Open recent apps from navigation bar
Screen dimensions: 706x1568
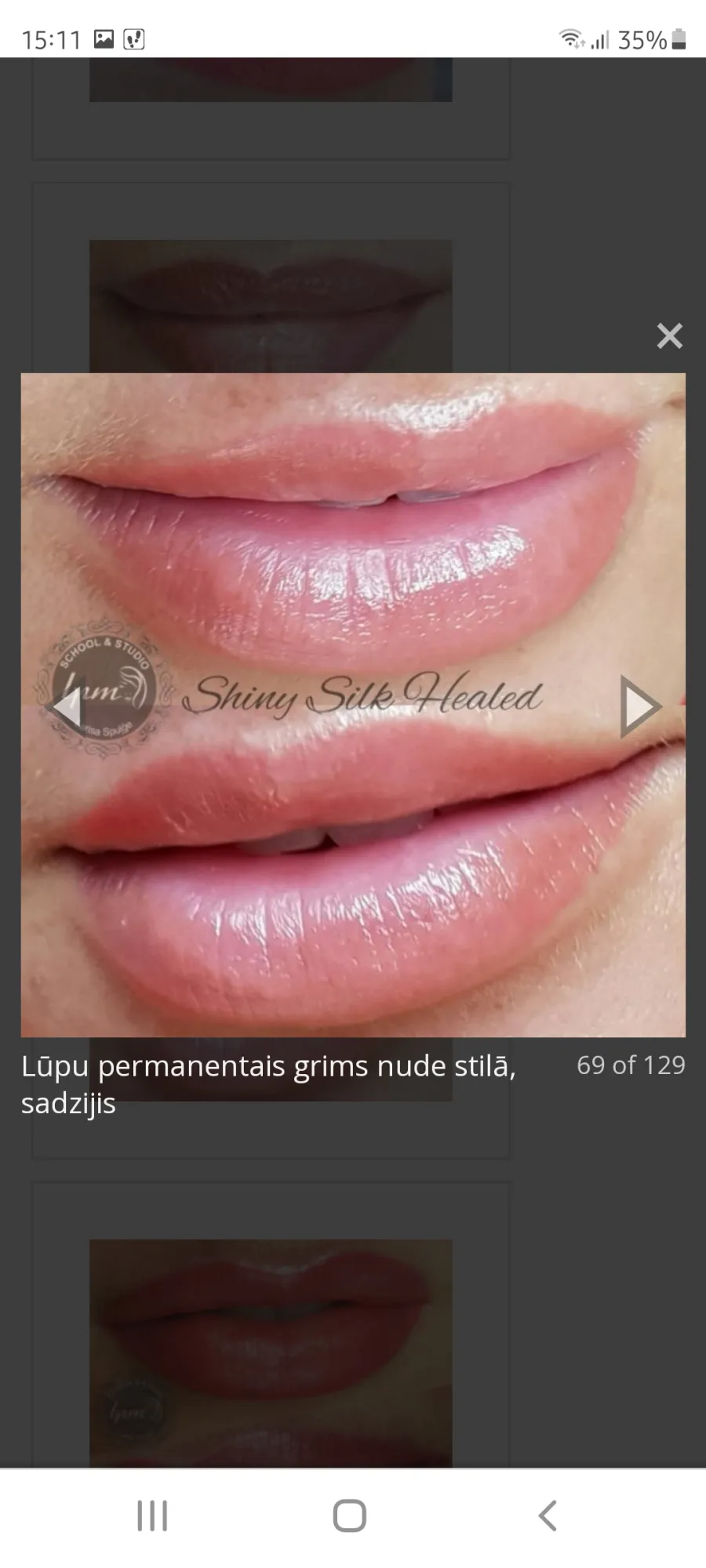click(x=152, y=1515)
